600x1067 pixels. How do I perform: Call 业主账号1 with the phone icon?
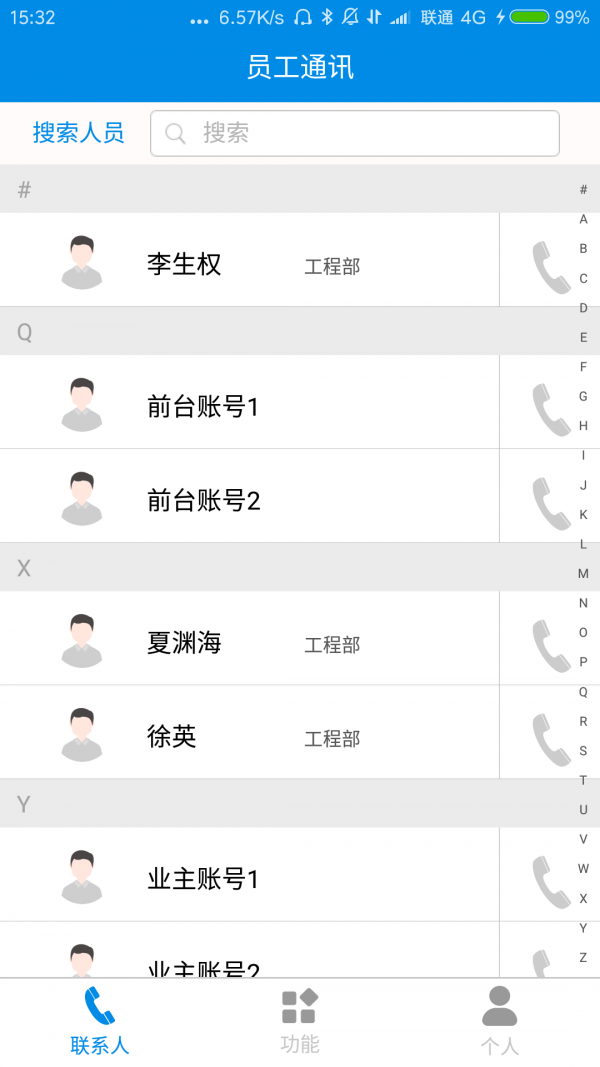click(550, 881)
